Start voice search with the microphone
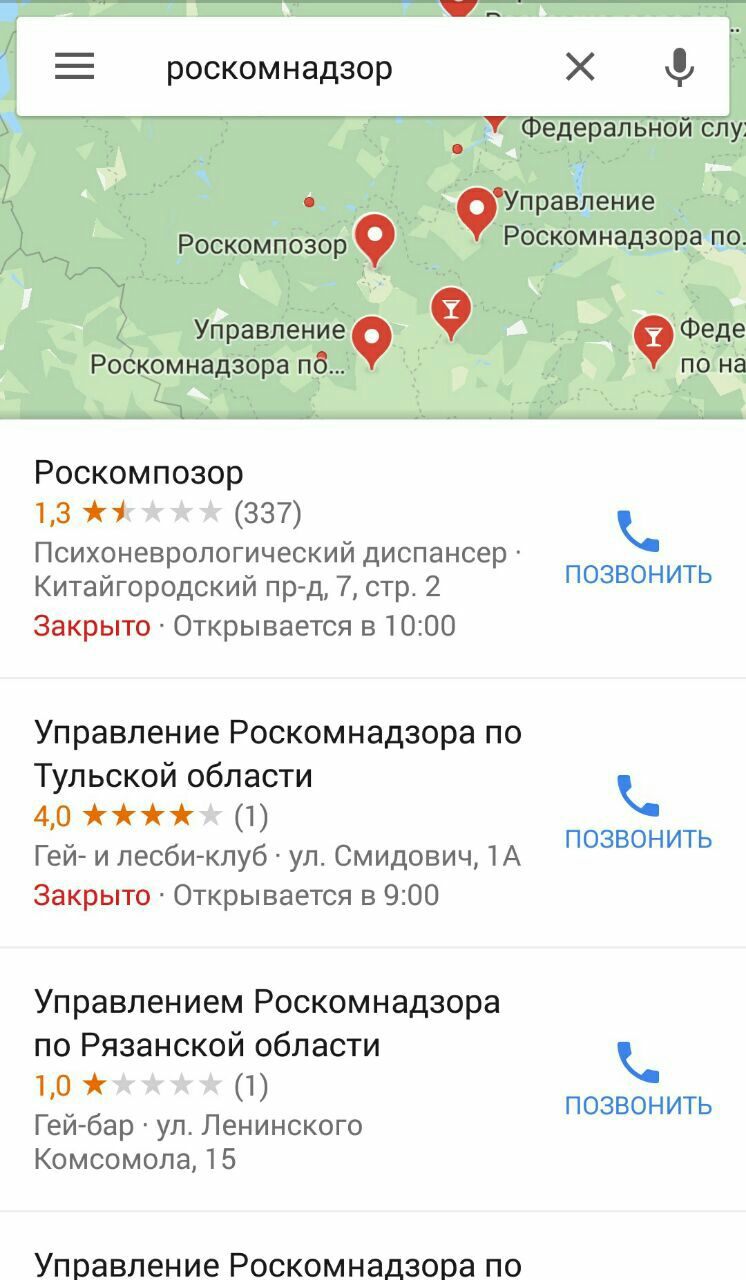 point(679,67)
